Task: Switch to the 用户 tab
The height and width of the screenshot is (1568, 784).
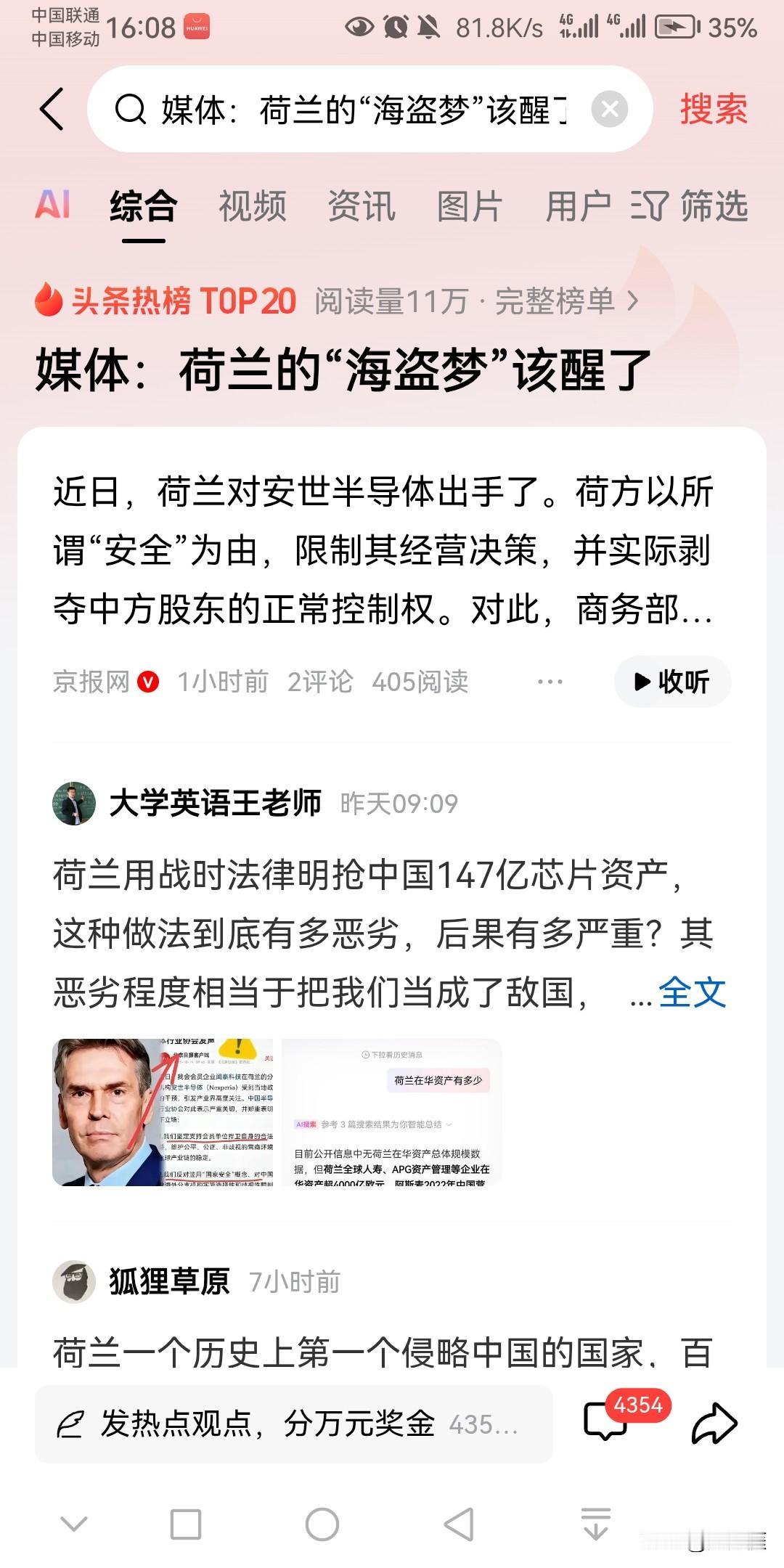Action: click(x=577, y=205)
